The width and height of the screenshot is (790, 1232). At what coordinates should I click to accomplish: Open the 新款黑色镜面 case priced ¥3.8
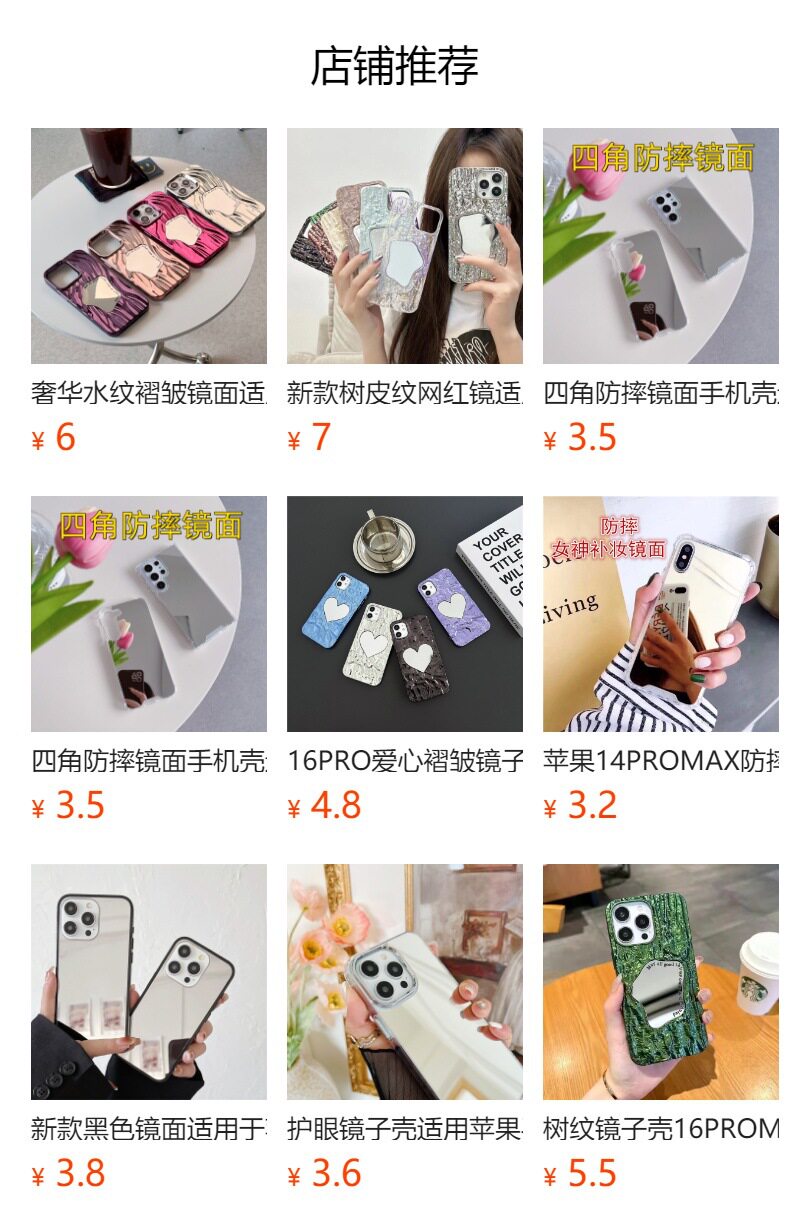(x=148, y=982)
